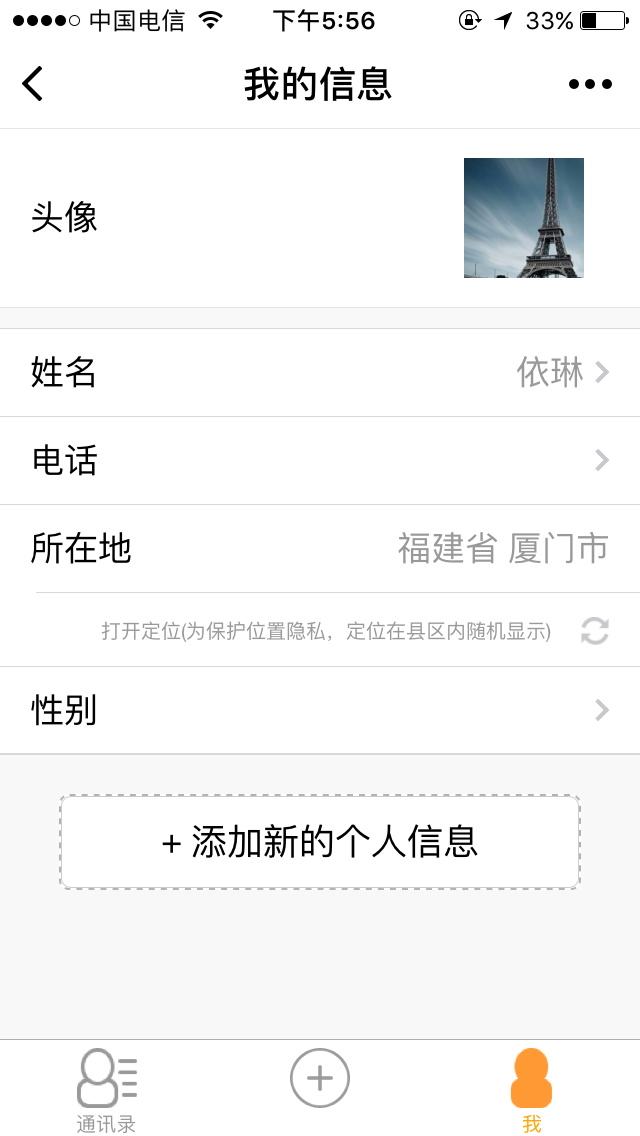This screenshot has height=1136, width=640.
Task: Open the 姓名 row showing 依琳
Action: point(320,372)
